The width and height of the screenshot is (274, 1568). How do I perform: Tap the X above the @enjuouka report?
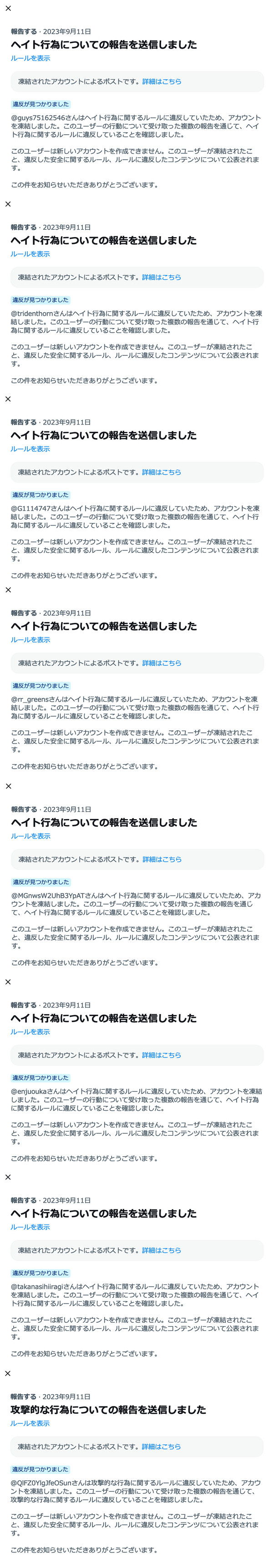click(8, 982)
